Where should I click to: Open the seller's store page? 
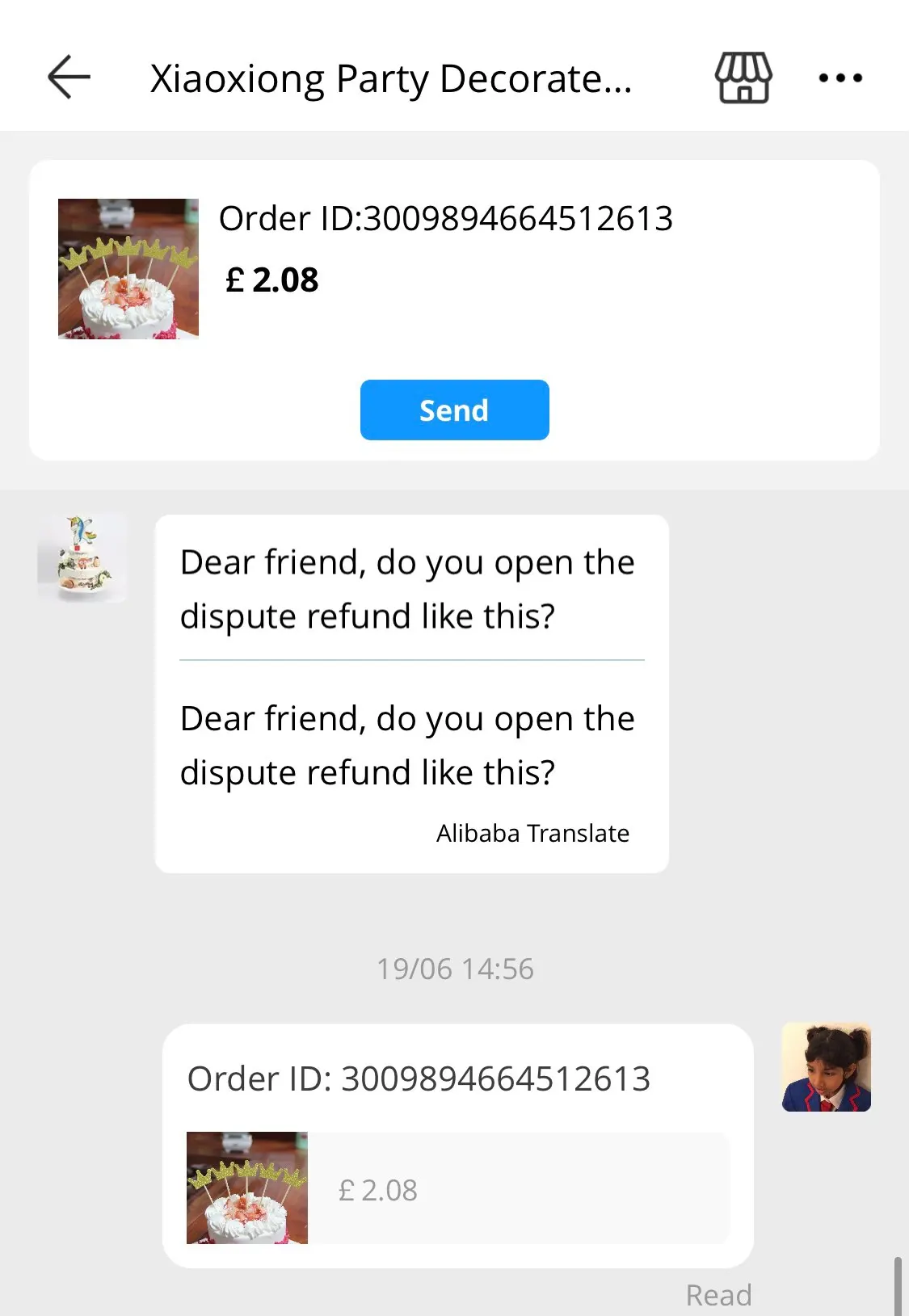click(x=743, y=78)
